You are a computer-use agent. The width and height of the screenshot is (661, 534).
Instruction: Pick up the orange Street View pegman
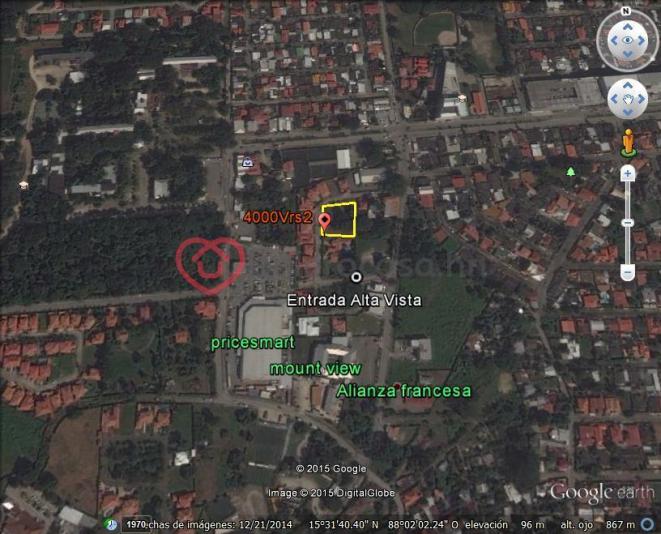coord(628,142)
